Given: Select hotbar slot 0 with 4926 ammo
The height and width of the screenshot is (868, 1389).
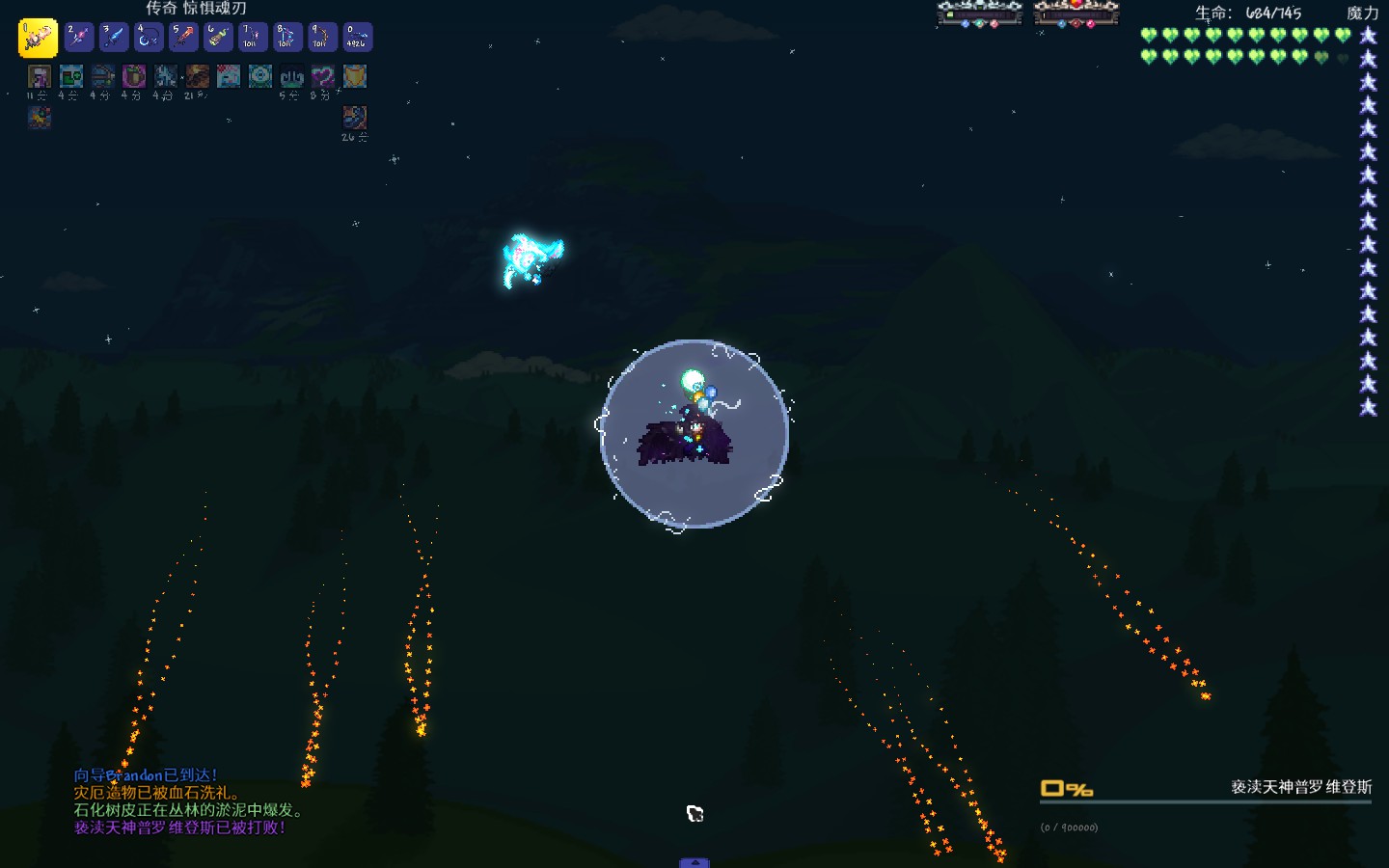Looking at the screenshot, I should pyautogui.click(x=357, y=38).
